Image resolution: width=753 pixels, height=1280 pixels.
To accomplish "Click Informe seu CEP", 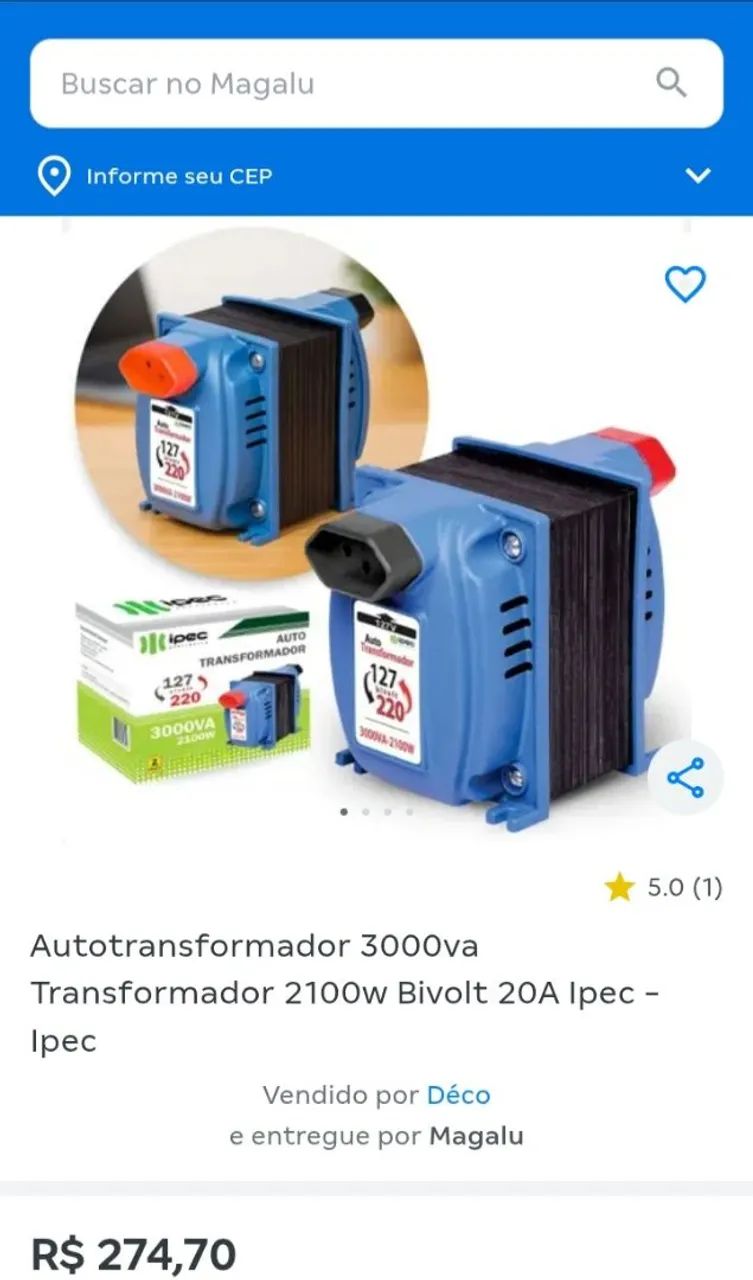I will click(180, 175).
